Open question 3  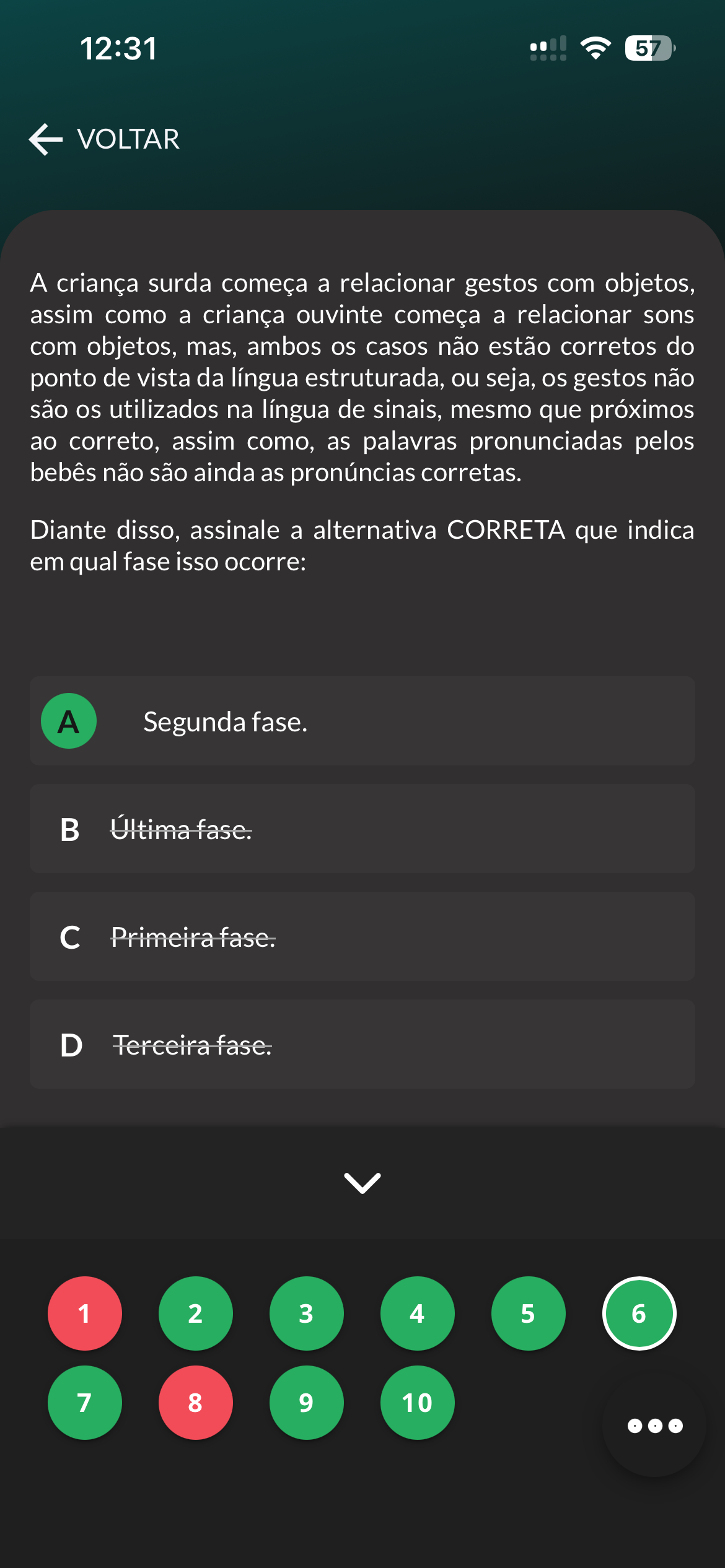click(307, 1313)
